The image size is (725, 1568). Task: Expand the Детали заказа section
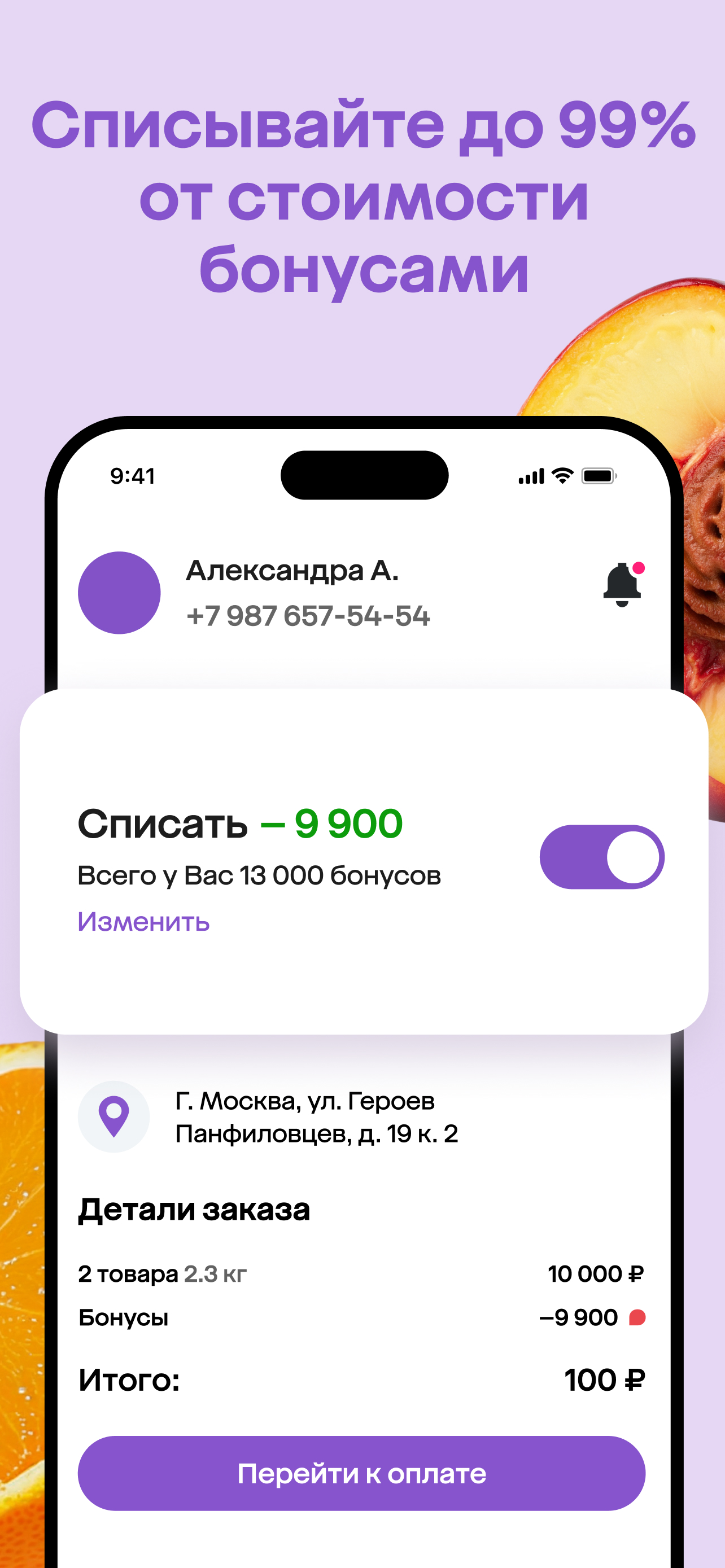(194, 1210)
